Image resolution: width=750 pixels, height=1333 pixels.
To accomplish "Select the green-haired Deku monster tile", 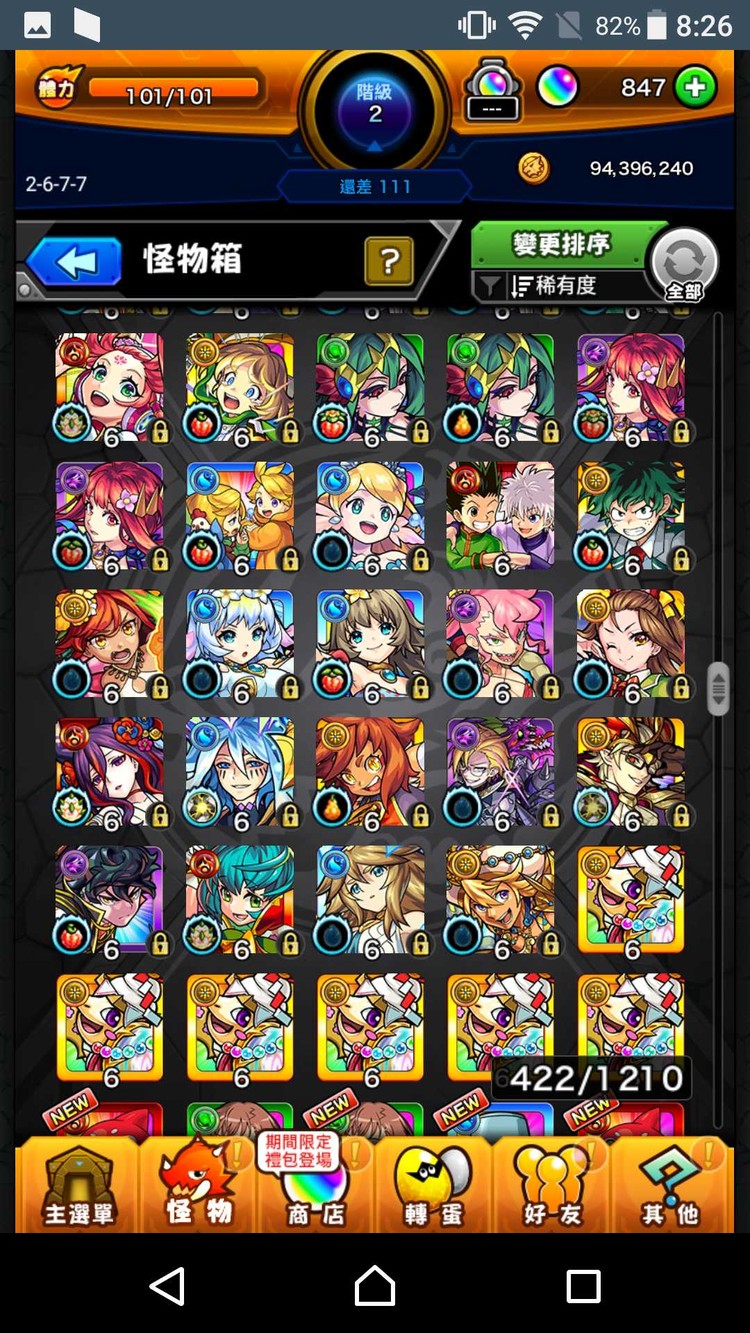I will 631,517.
